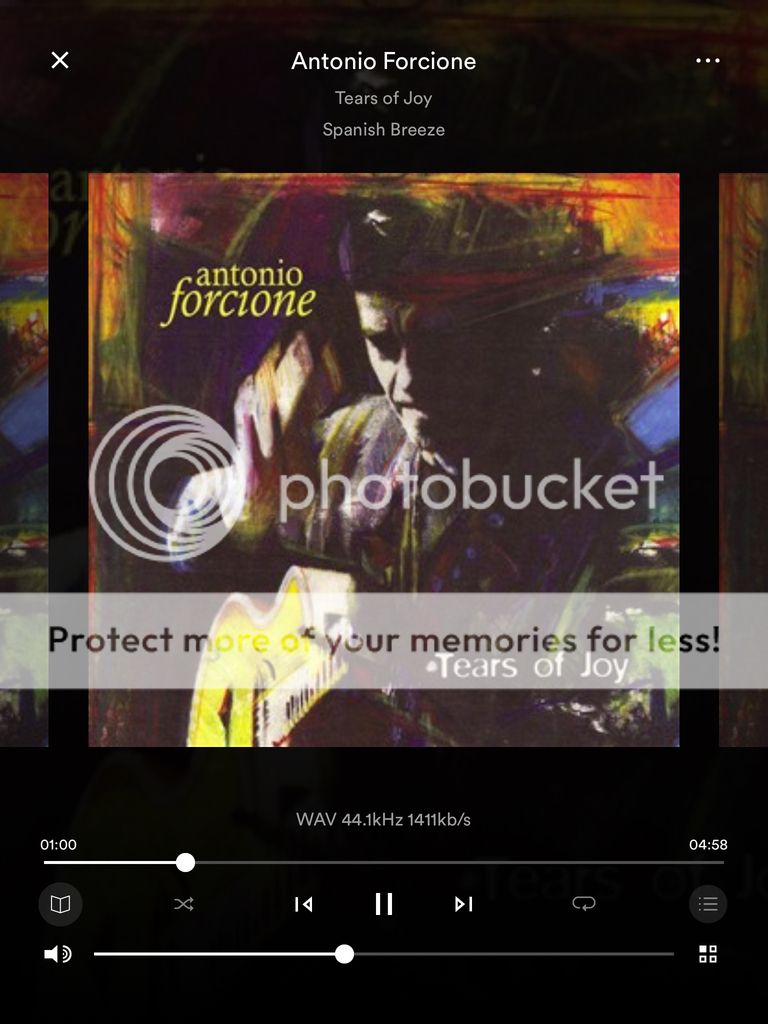The height and width of the screenshot is (1024, 768).
Task: Go back to previous track
Action: pos(303,904)
